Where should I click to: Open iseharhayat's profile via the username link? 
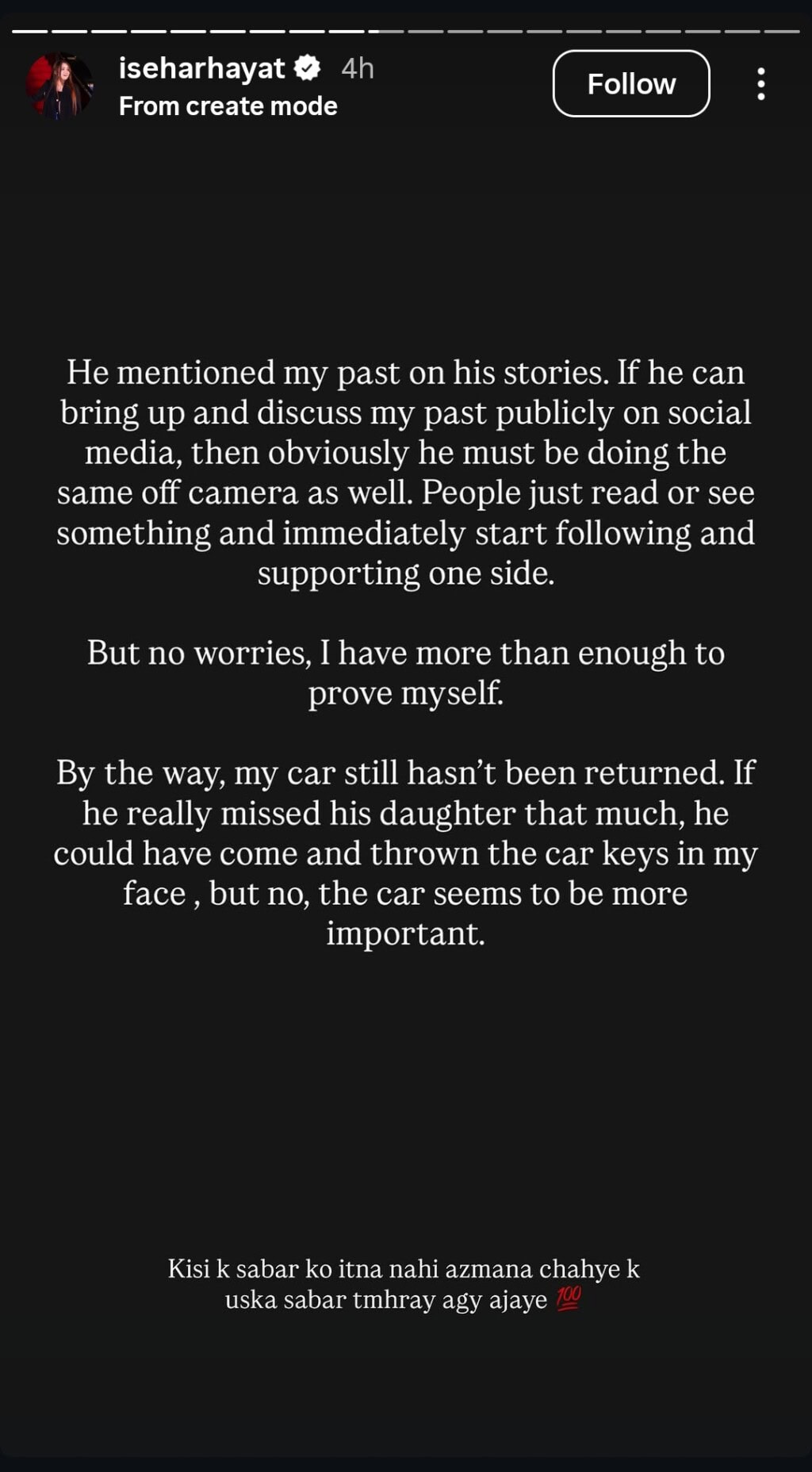tap(202, 69)
